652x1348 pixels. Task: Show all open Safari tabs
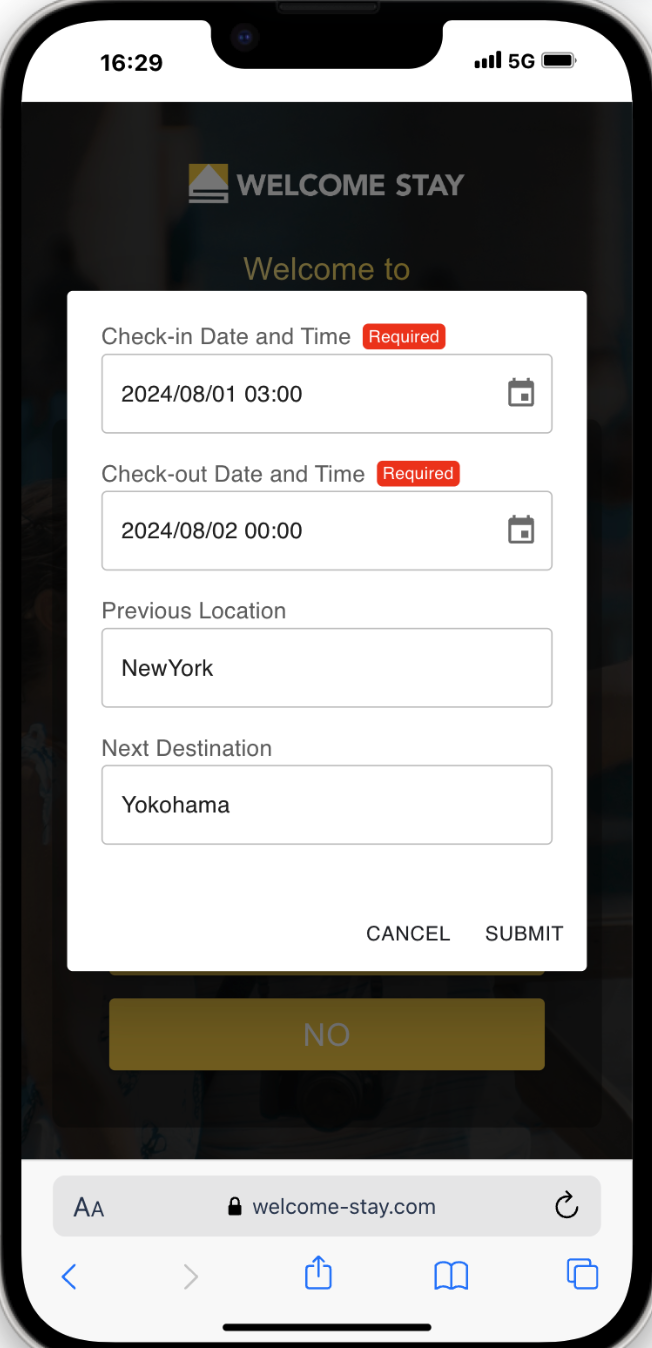[582, 1273]
